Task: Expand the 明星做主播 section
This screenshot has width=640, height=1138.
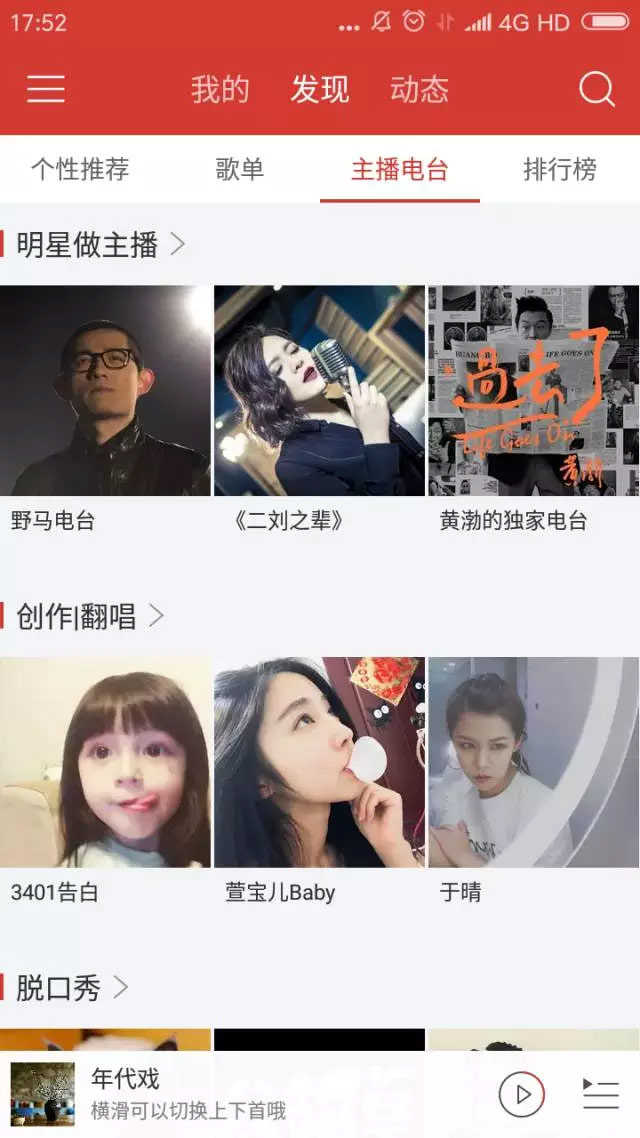Action: [x=100, y=244]
